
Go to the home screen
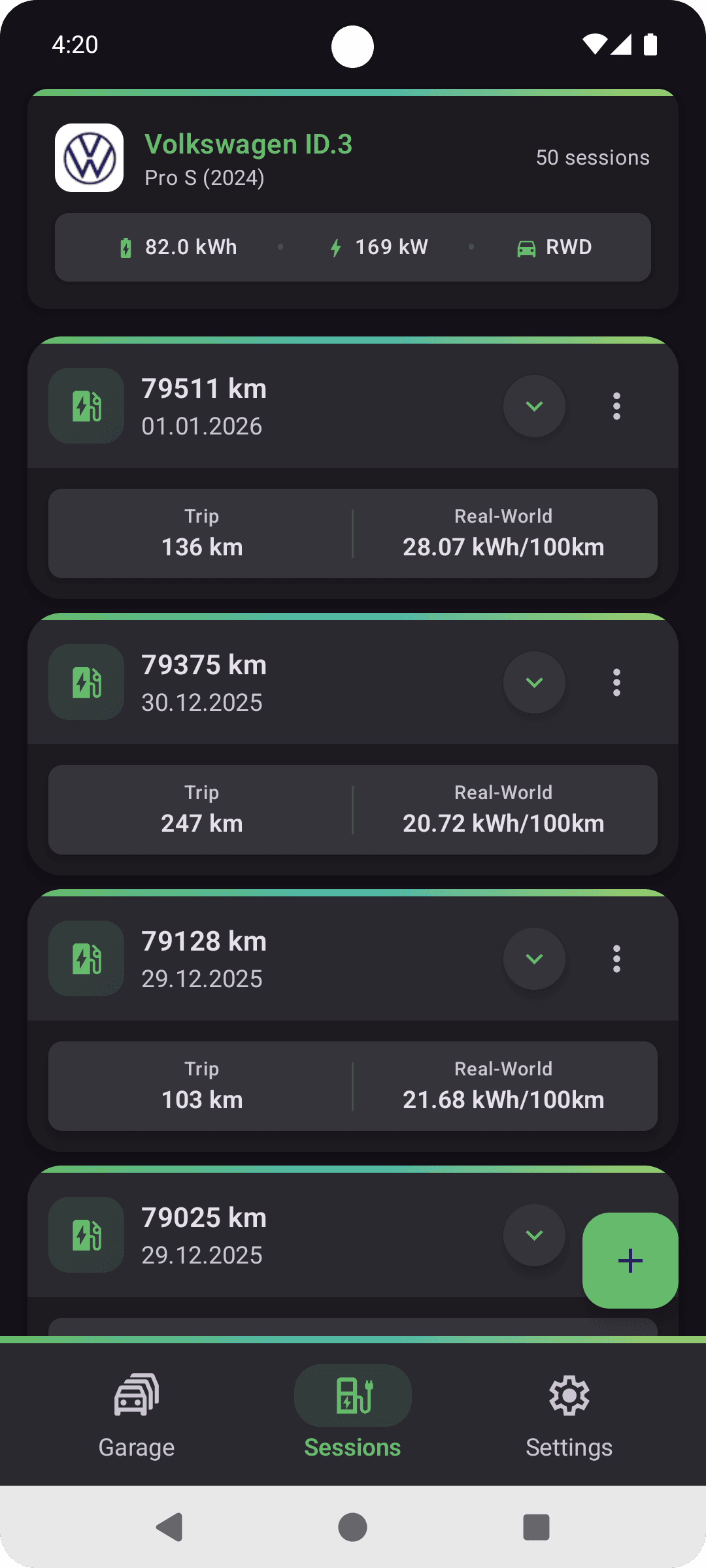pos(352,1527)
